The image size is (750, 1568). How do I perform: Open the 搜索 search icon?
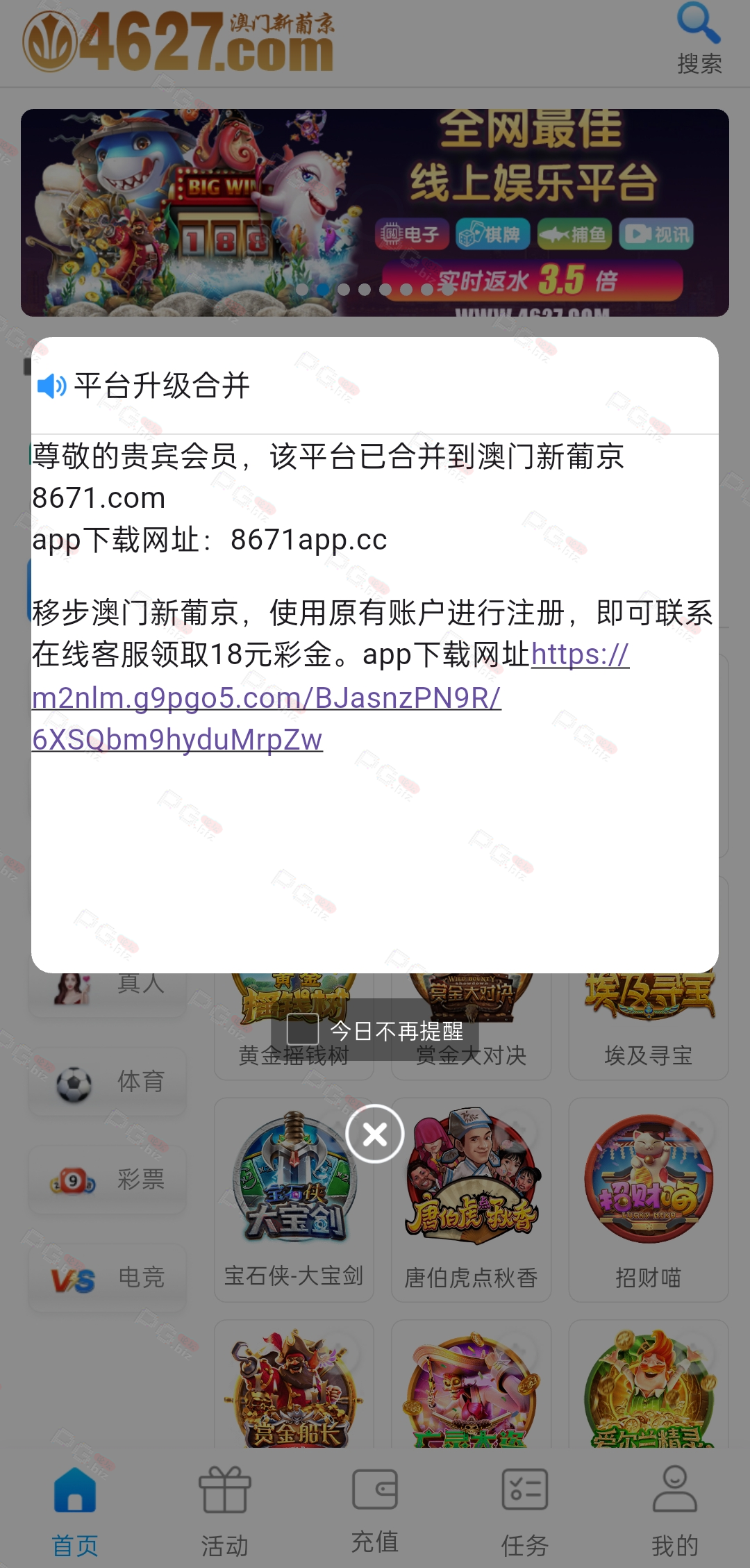click(x=699, y=39)
